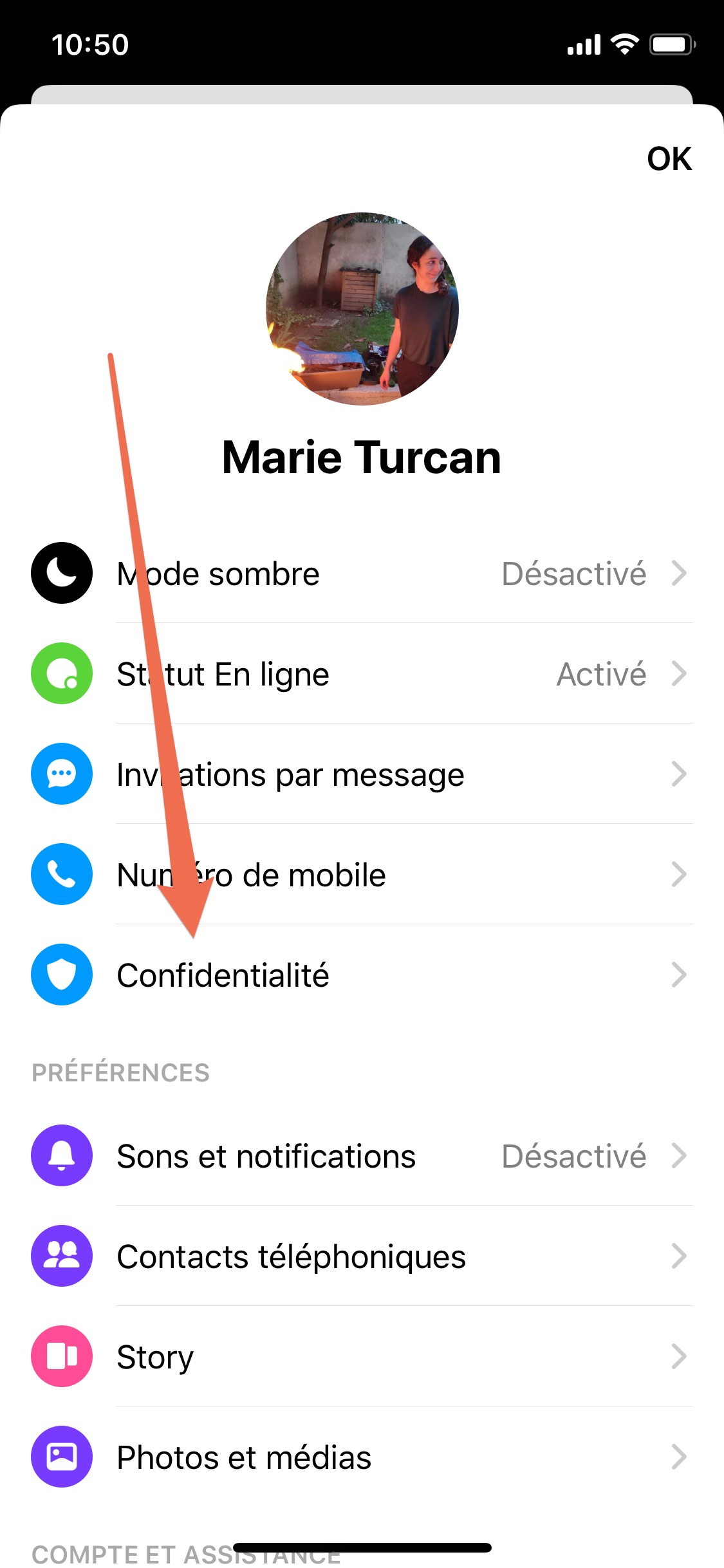Open the Mode sombre setting
This screenshot has width=724, height=1568.
tap(362, 573)
